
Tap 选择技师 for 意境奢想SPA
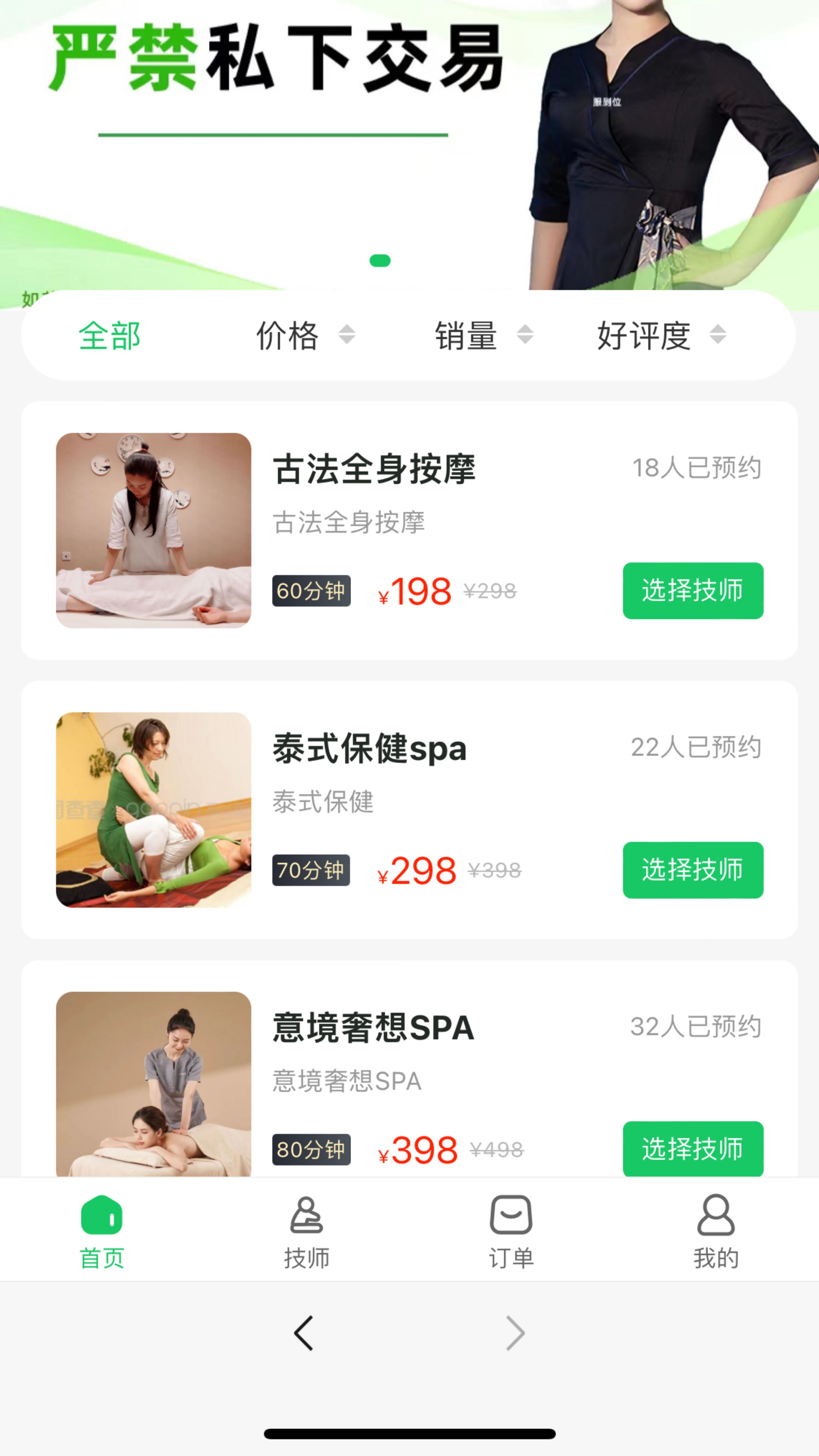(693, 1148)
